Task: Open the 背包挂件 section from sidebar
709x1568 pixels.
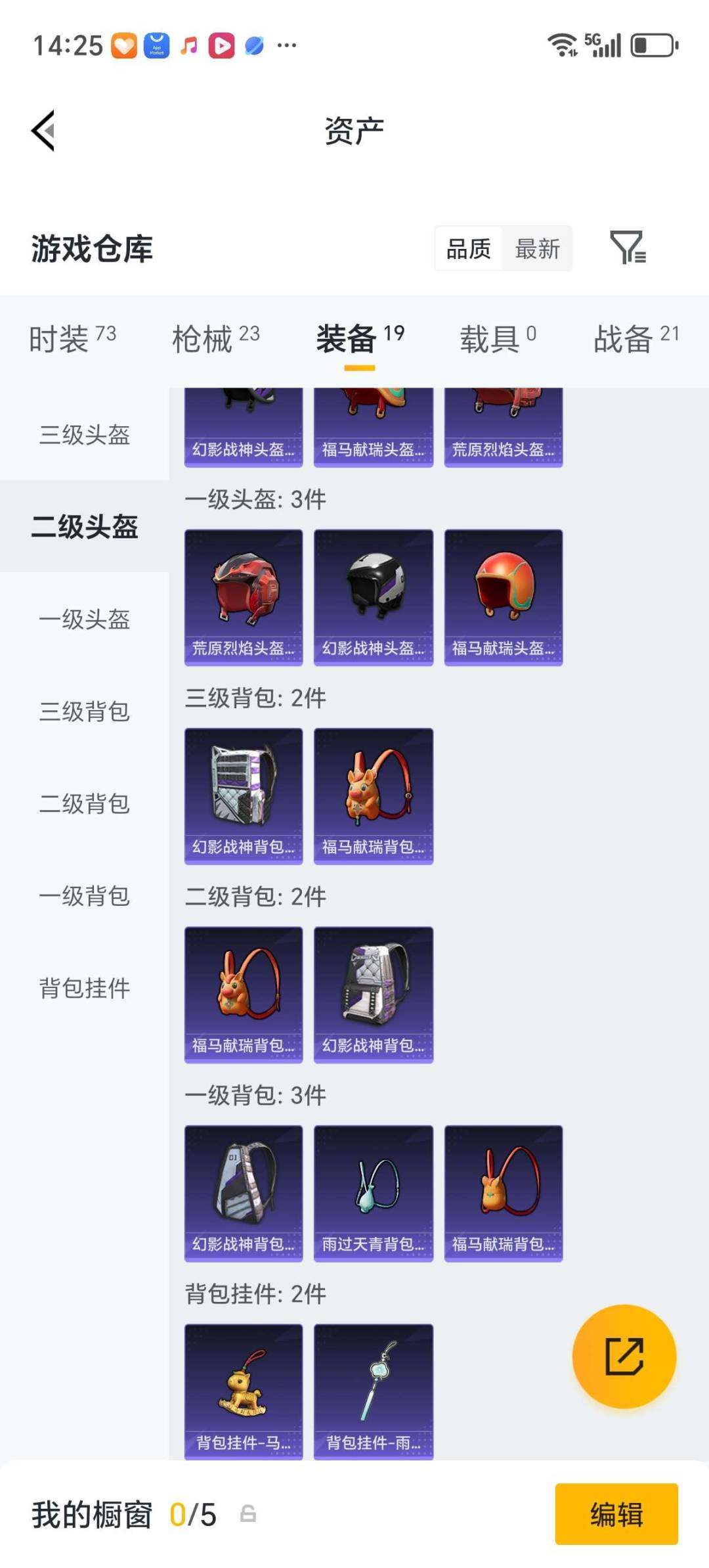Action: click(x=85, y=987)
